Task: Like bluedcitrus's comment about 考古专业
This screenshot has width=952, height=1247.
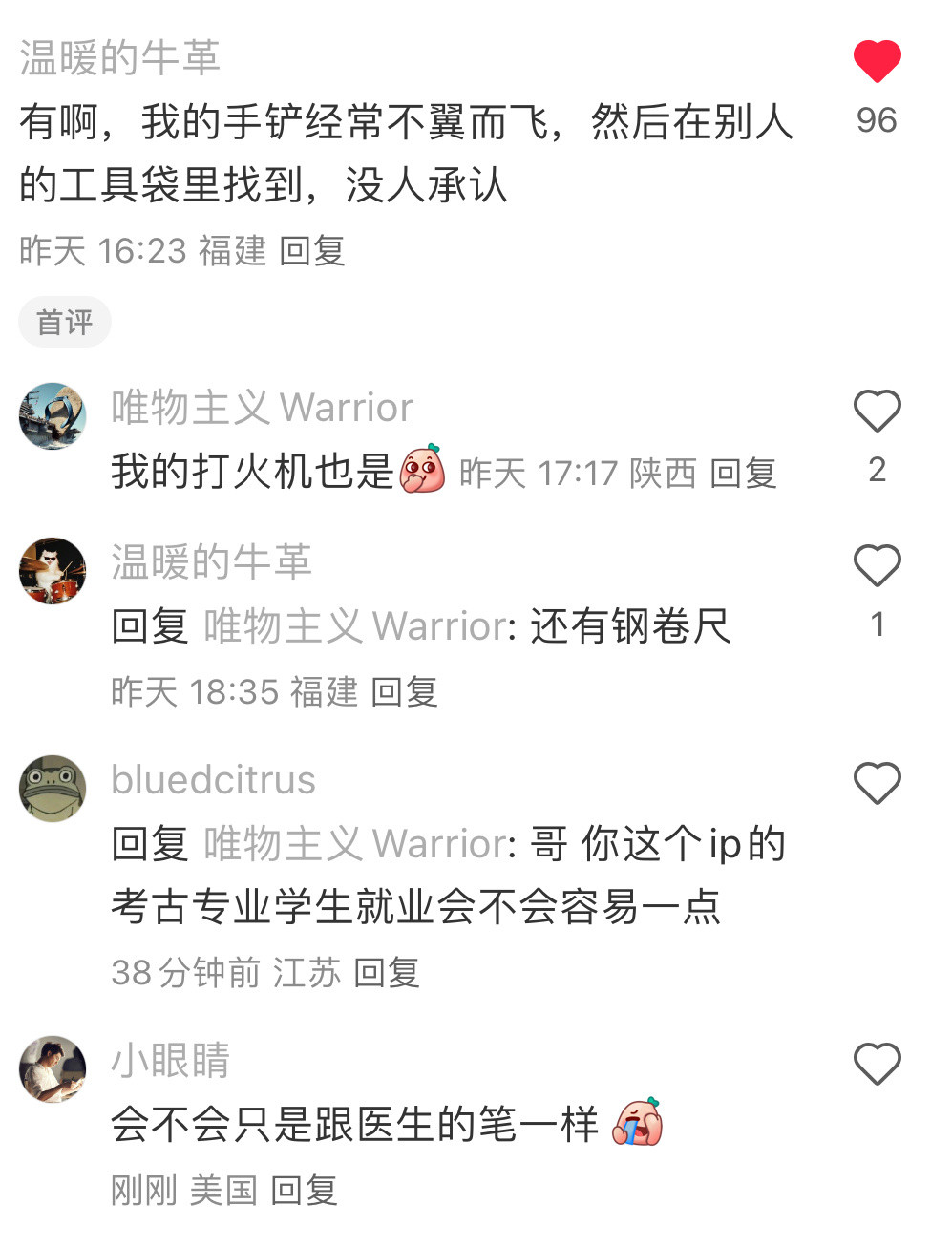Action: 877,784
